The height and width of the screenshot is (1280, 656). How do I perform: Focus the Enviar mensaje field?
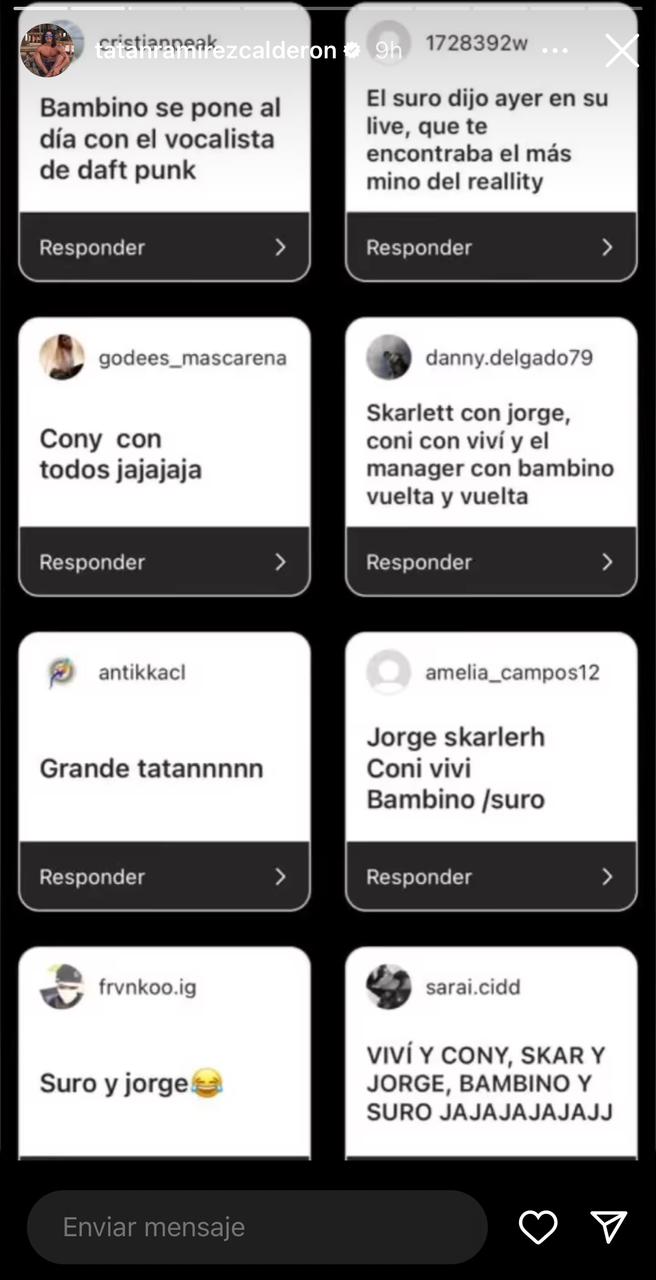[256, 1227]
